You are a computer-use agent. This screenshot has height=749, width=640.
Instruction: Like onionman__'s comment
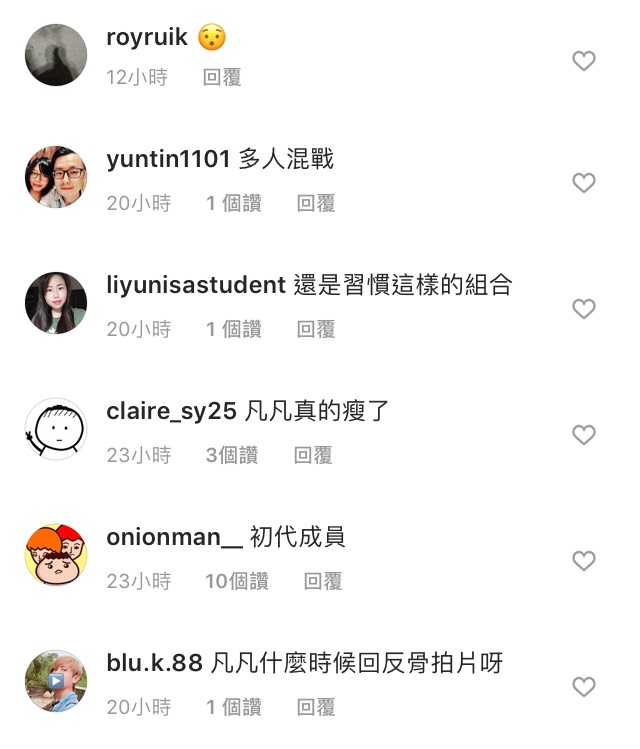tap(584, 561)
